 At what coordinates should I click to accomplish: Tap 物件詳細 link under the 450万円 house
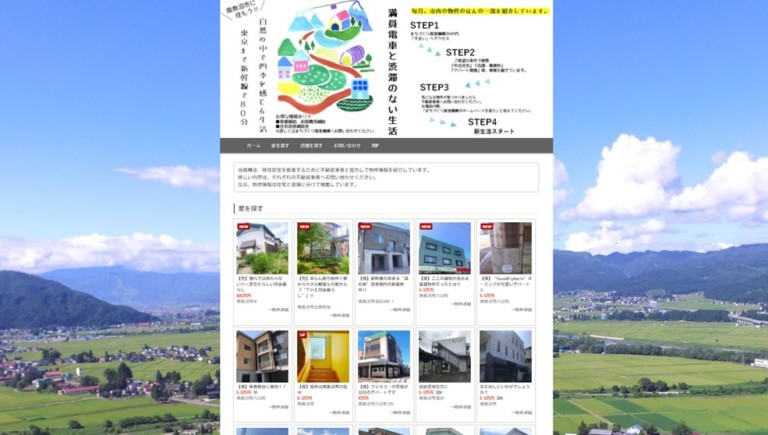pyautogui.click(x=279, y=309)
